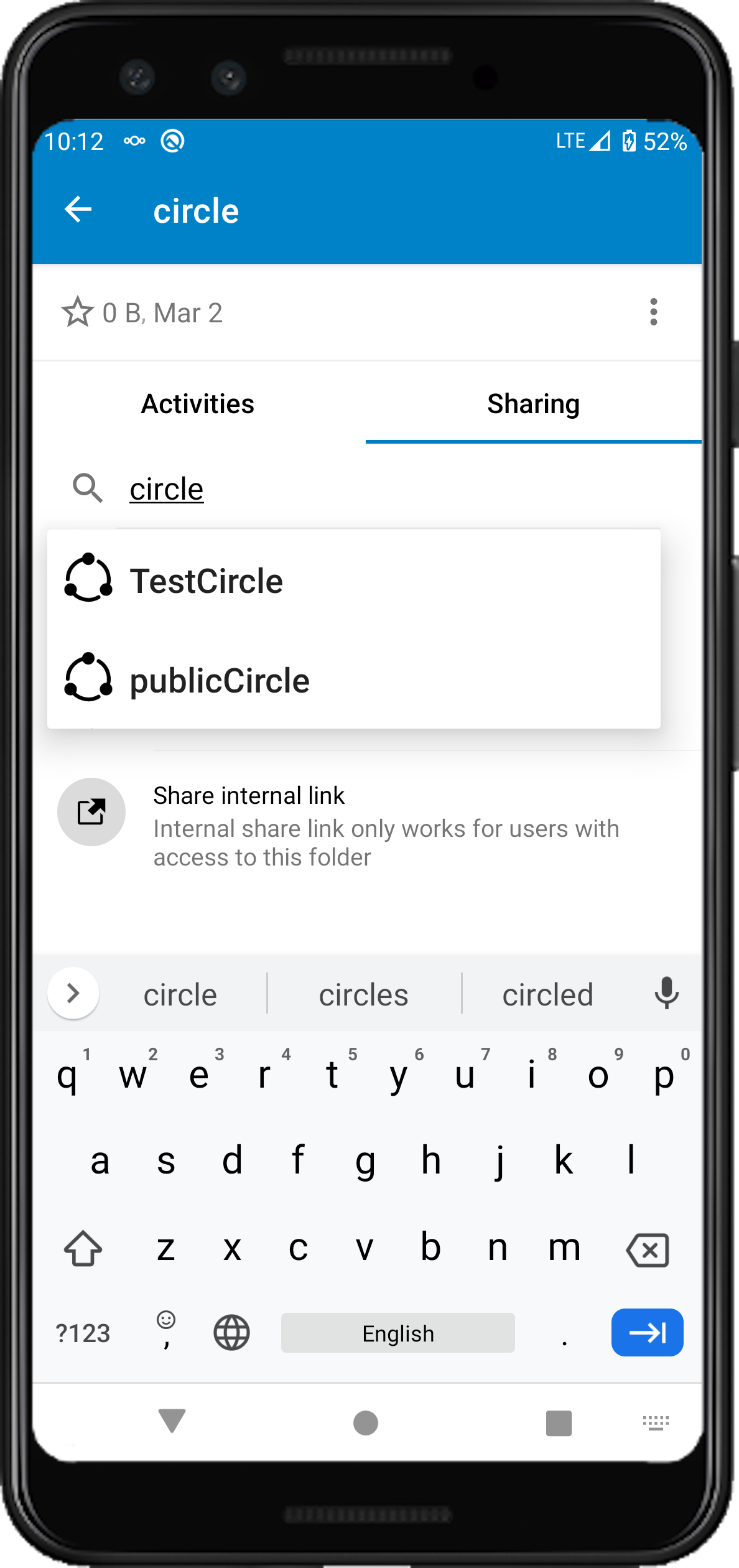Pick the keyboard suggestion "circles"
This screenshot has width=739, height=1568.
point(364,994)
